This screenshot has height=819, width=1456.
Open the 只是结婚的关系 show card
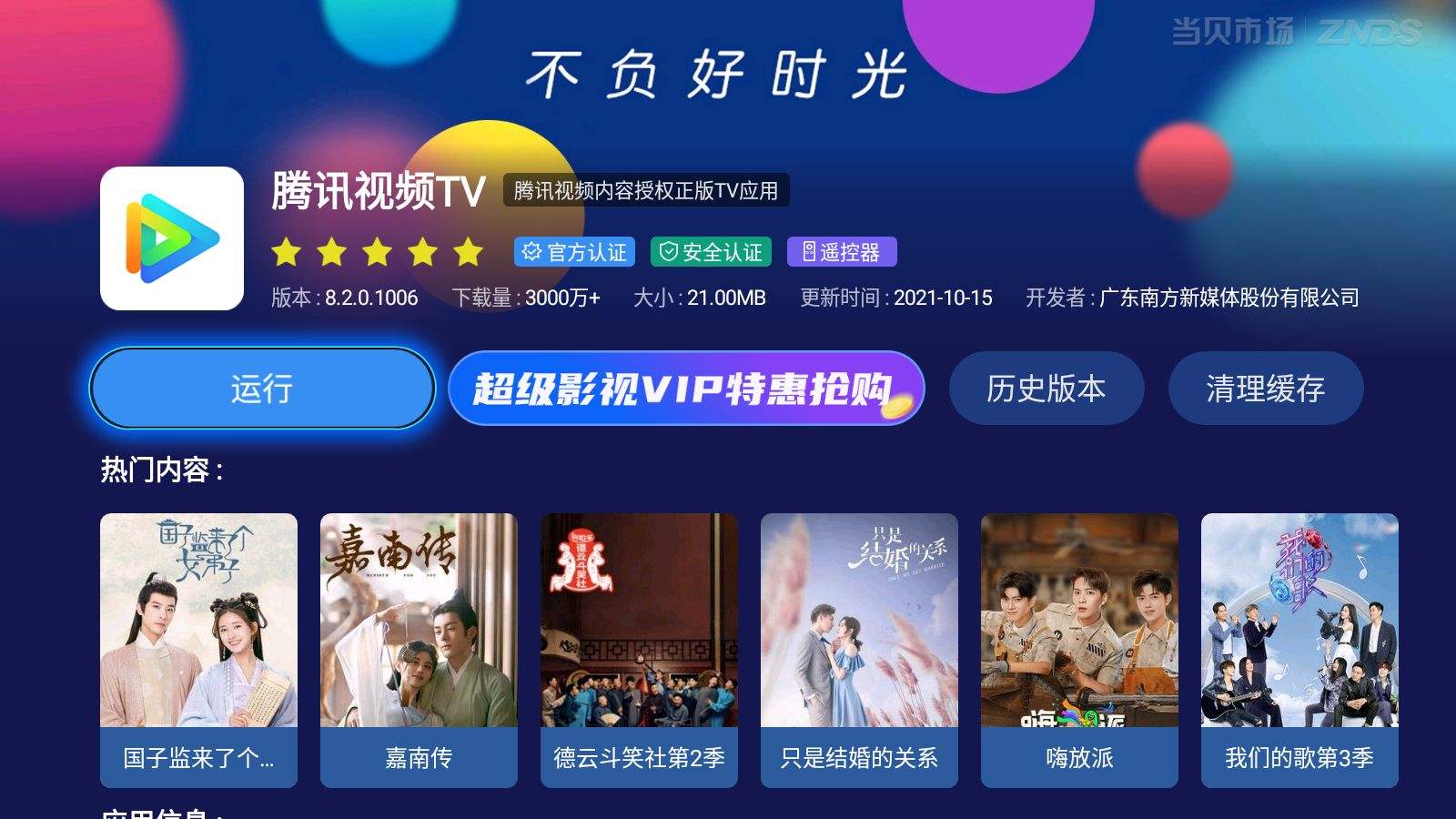point(859,650)
